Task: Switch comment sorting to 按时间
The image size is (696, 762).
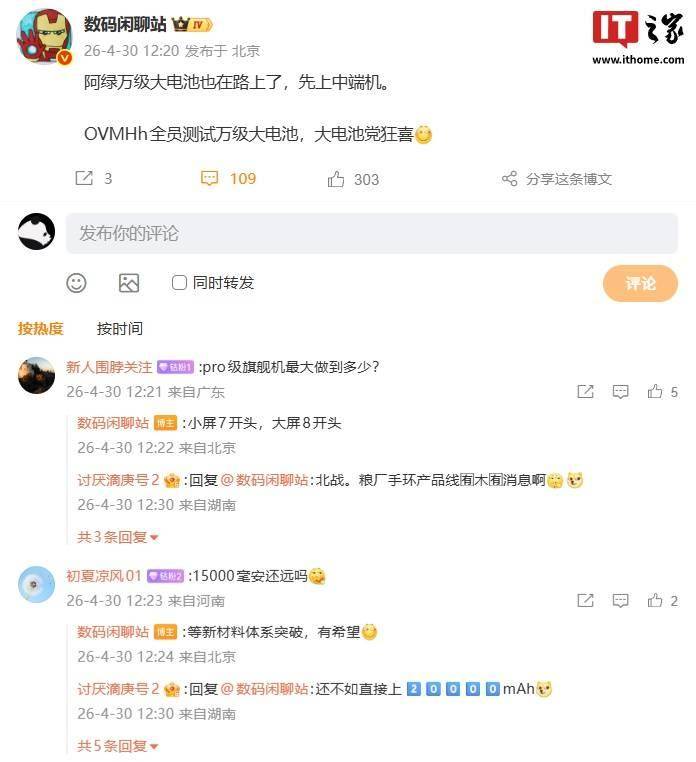Action: click(x=120, y=328)
